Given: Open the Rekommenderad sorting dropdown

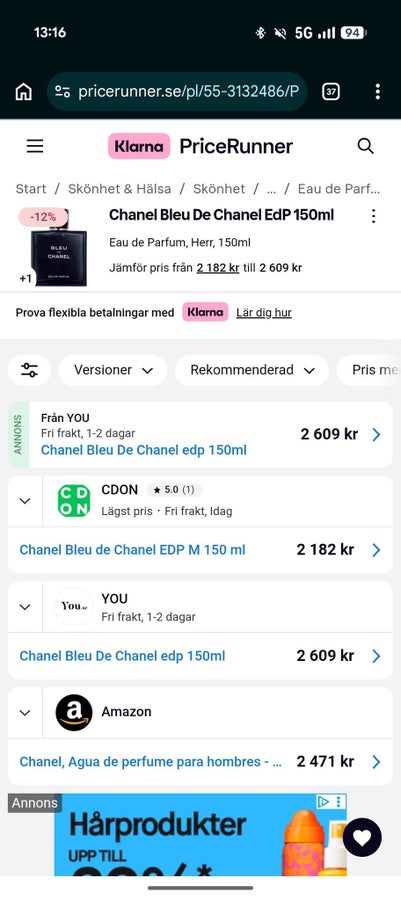Looking at the screenshot, I should (x=252, y=370).
